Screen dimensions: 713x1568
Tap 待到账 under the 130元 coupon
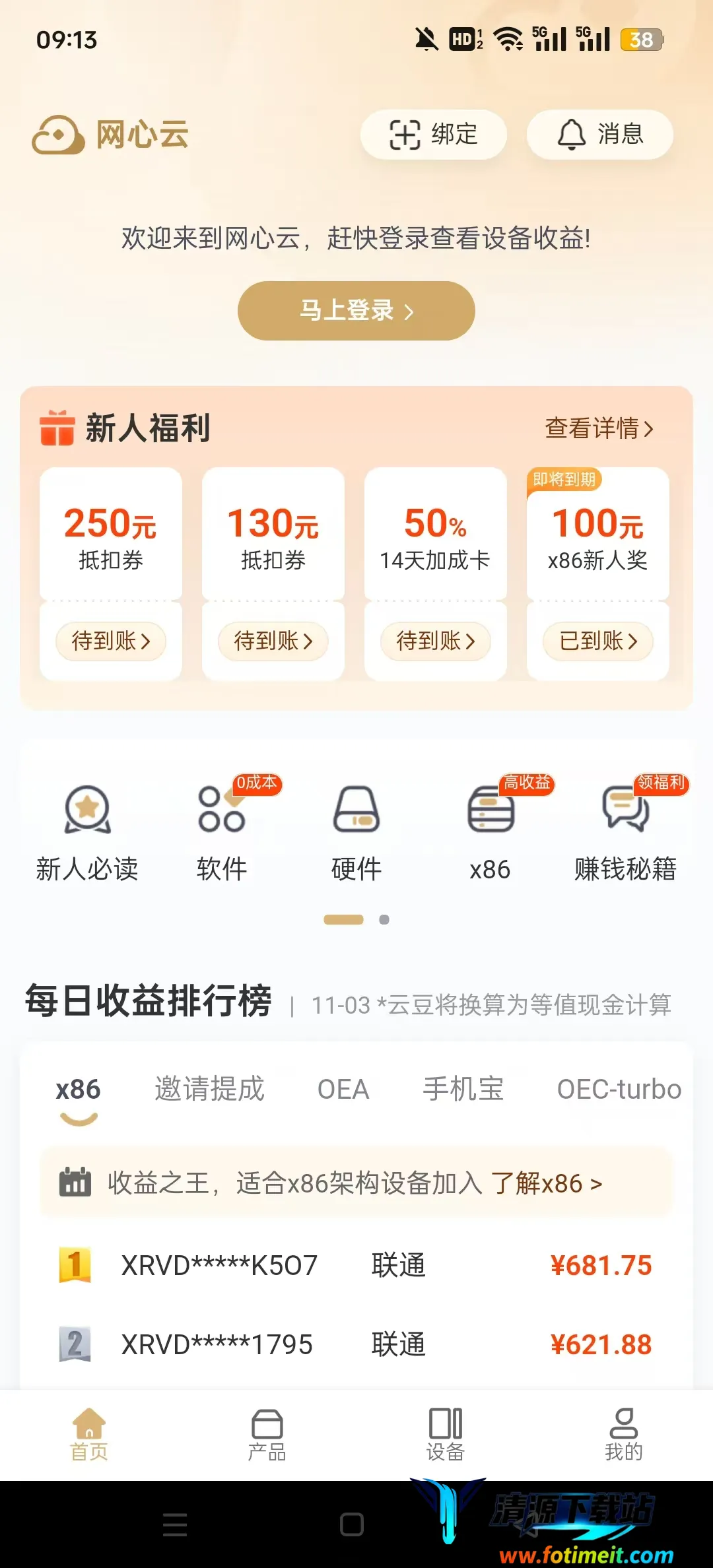(273, 641)
